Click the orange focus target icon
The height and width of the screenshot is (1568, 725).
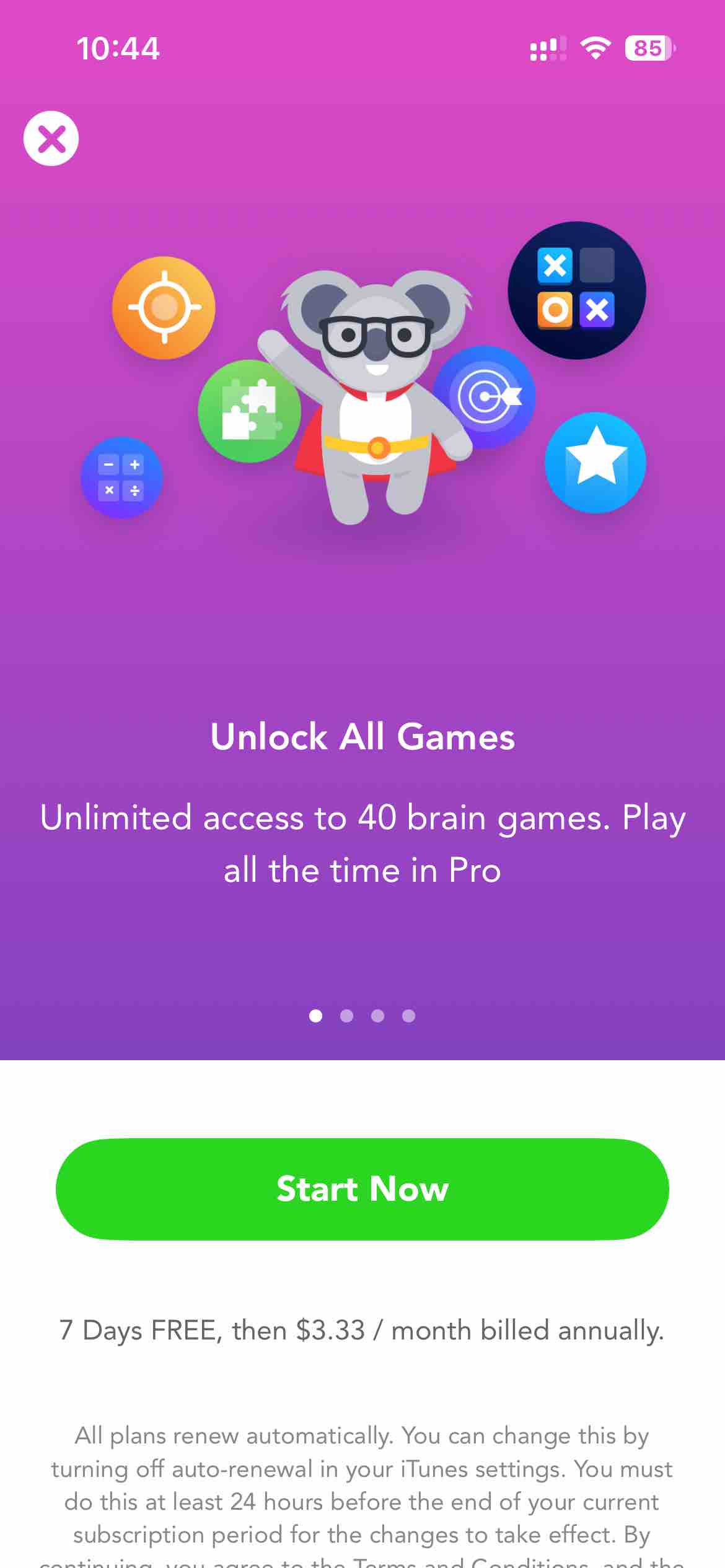click(x=164, y=308)
